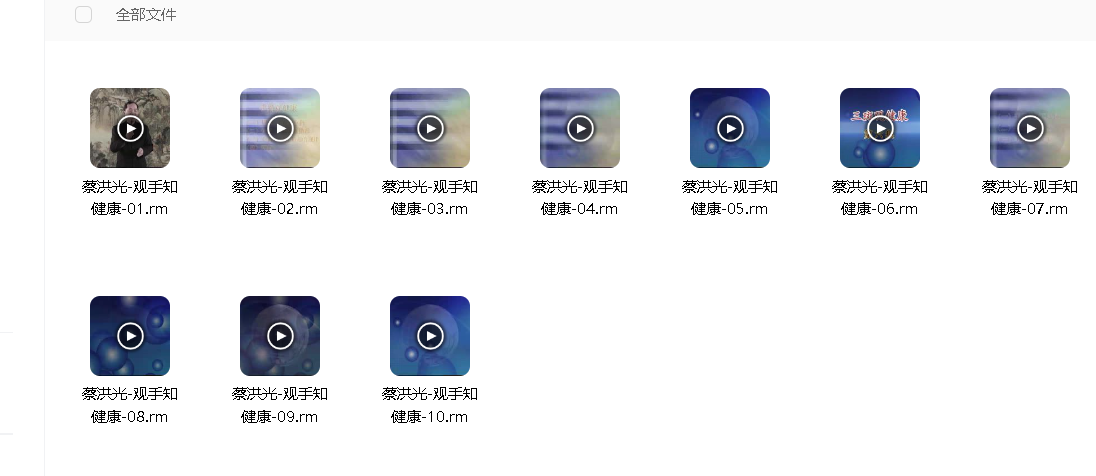Play 蔡洪光-观手知健康-07.rm
The image size is (1096, 476).
1030,128
